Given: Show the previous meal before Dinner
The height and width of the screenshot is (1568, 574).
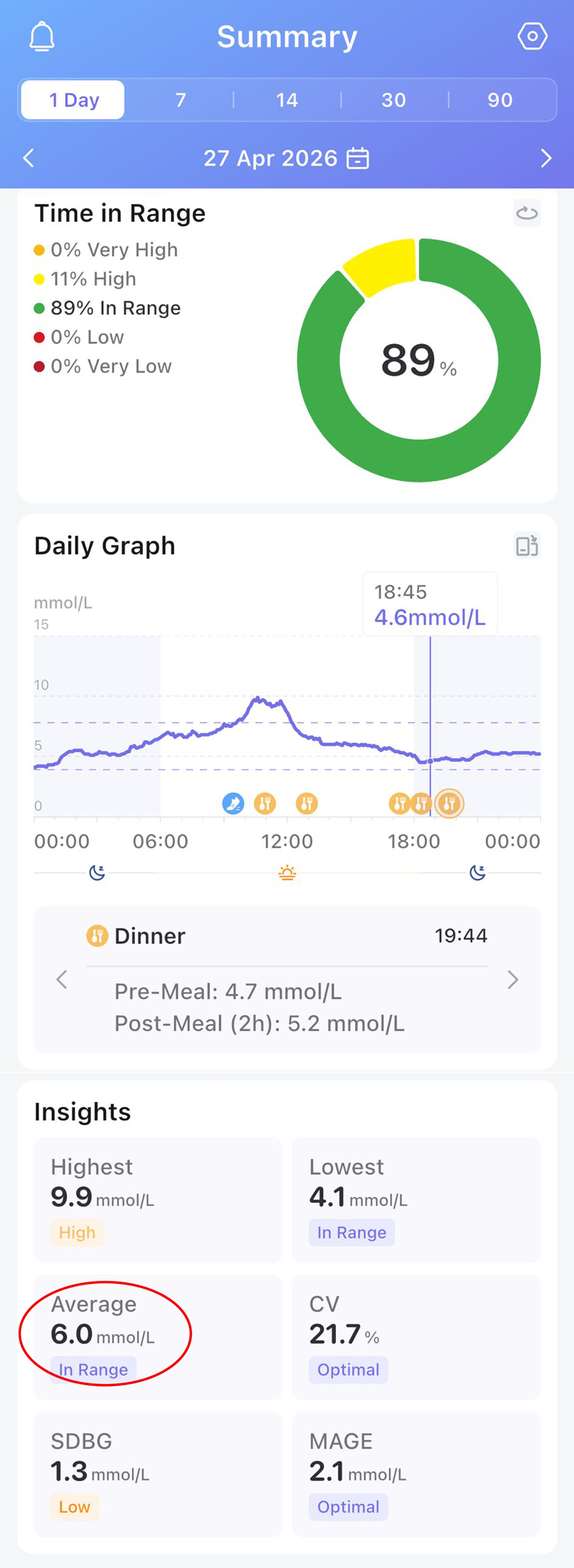Looking at the screenshot, I should [x=62, y=979].
